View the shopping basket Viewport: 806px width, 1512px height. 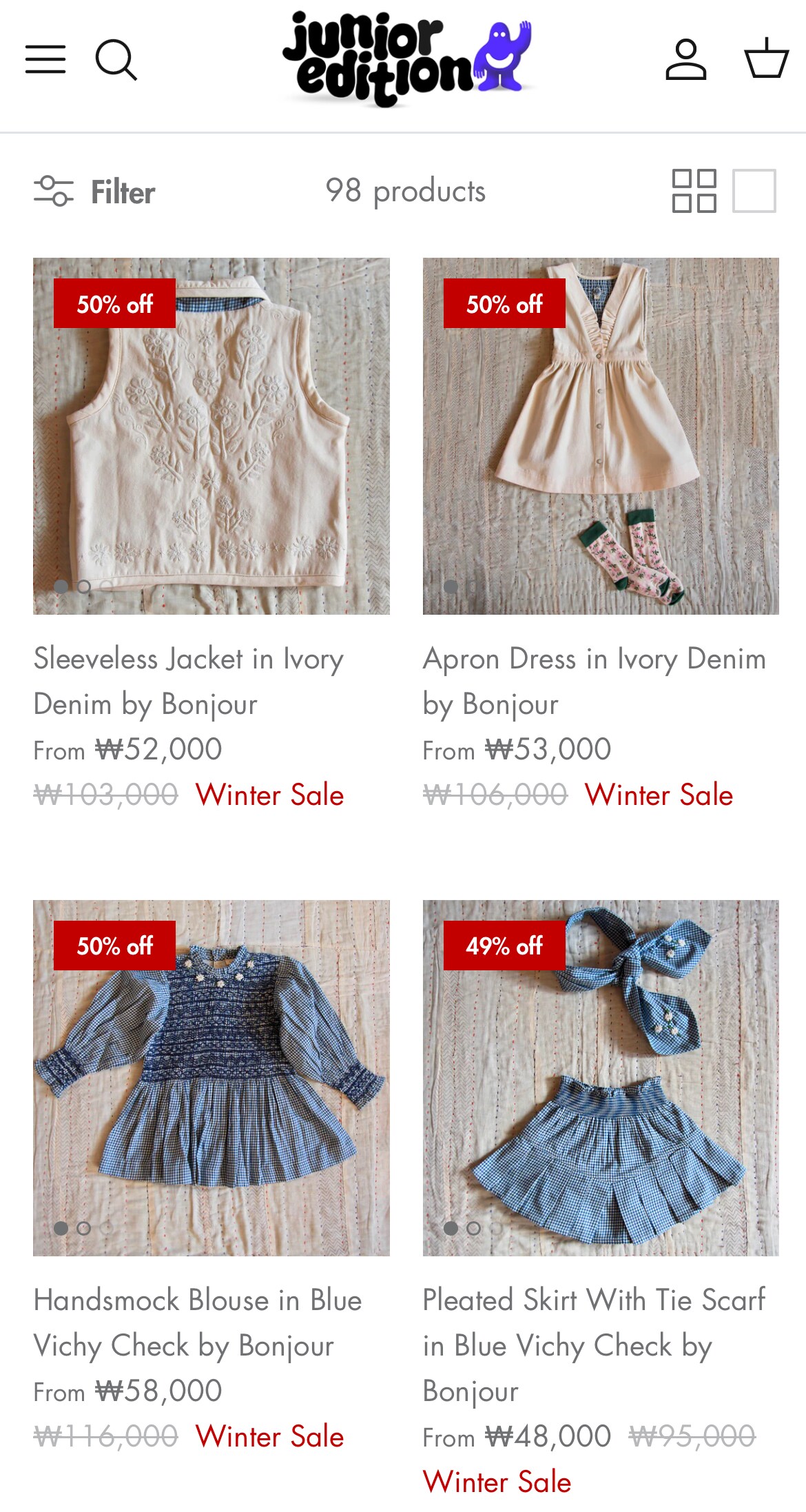coord(766,59)
